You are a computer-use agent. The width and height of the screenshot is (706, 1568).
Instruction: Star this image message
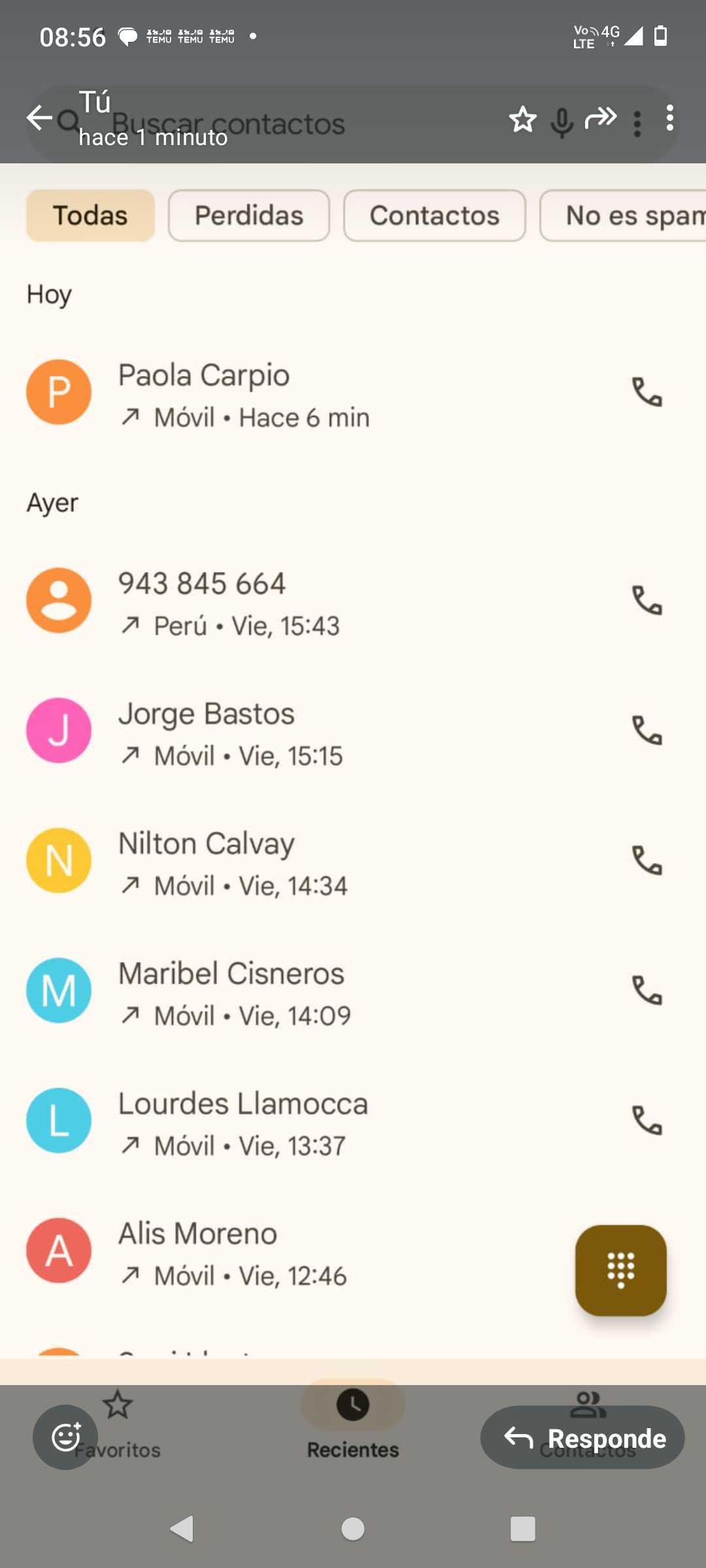coord(522,120)
